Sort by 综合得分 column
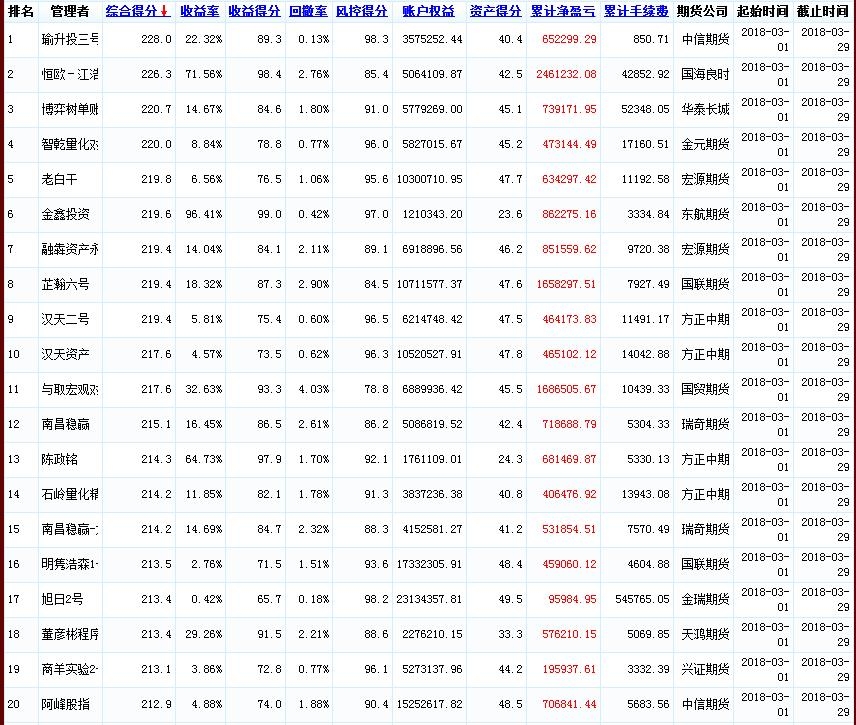Viewport: 856px width, 725px height. click(131, 11)
